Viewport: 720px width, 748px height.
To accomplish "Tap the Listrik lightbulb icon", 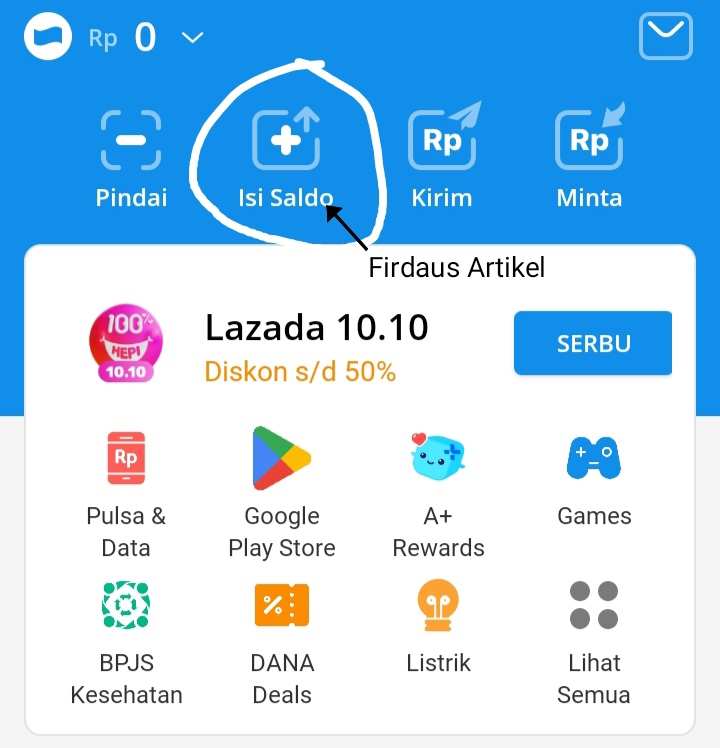I will pyautogui.click(x=438, y=604).
